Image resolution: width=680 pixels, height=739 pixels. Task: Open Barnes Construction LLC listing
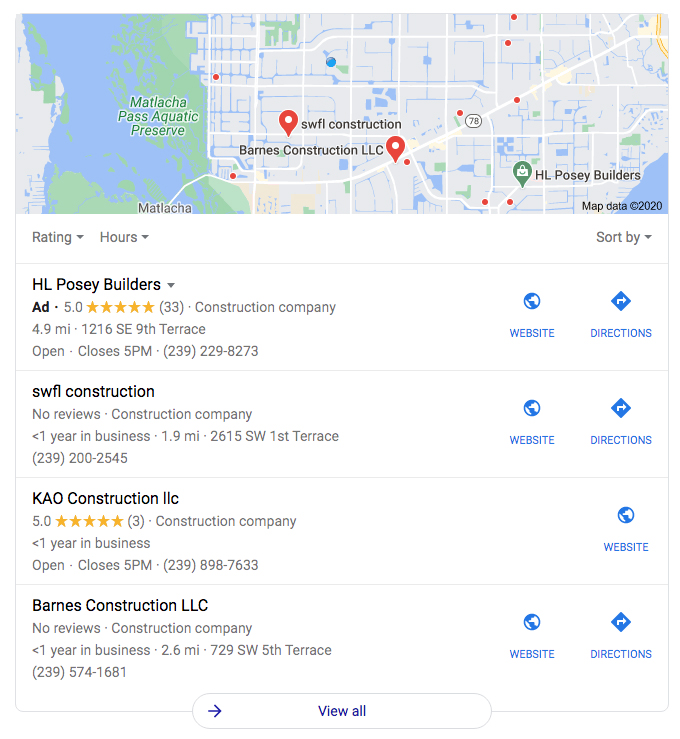(120, 605)
